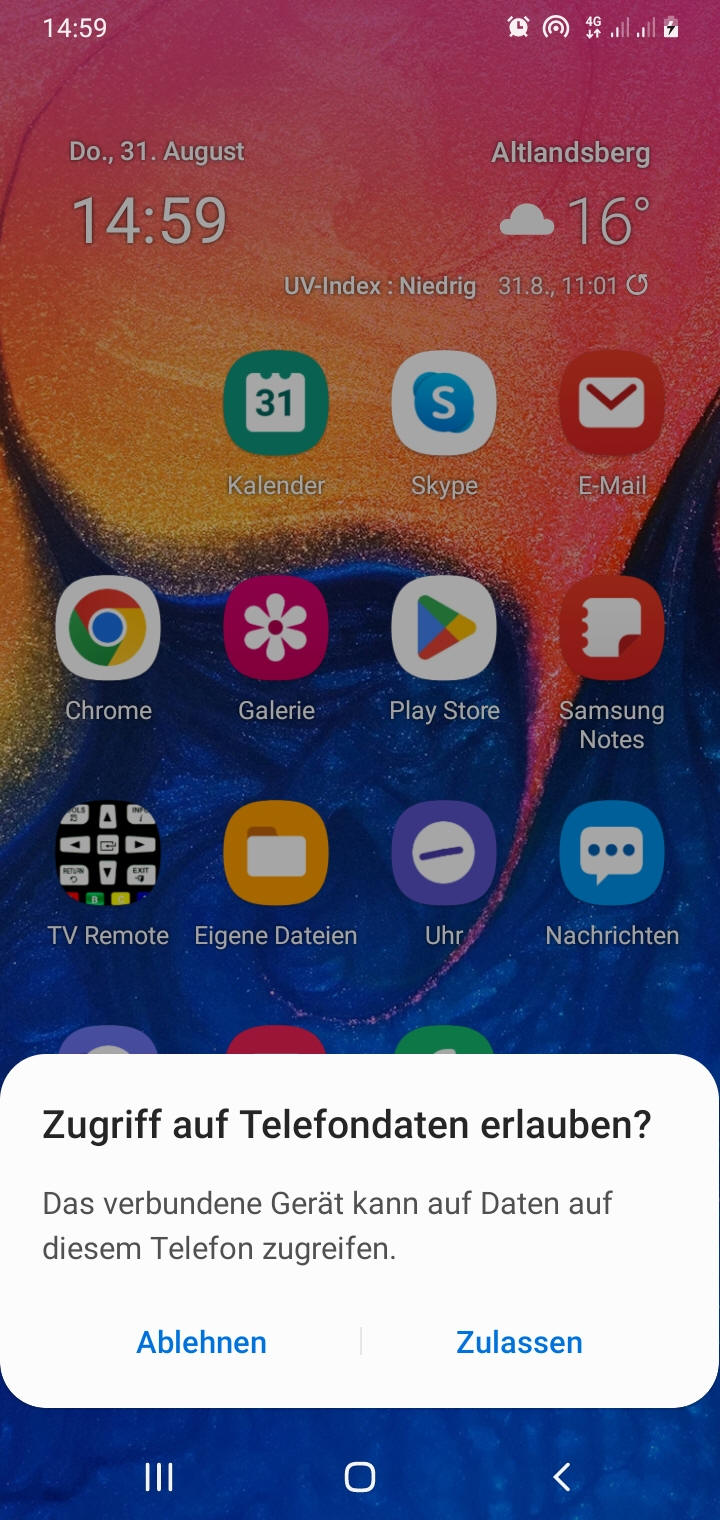
Task: Allow phone data access with Zulassen
Action: (x=519, y=1342)
